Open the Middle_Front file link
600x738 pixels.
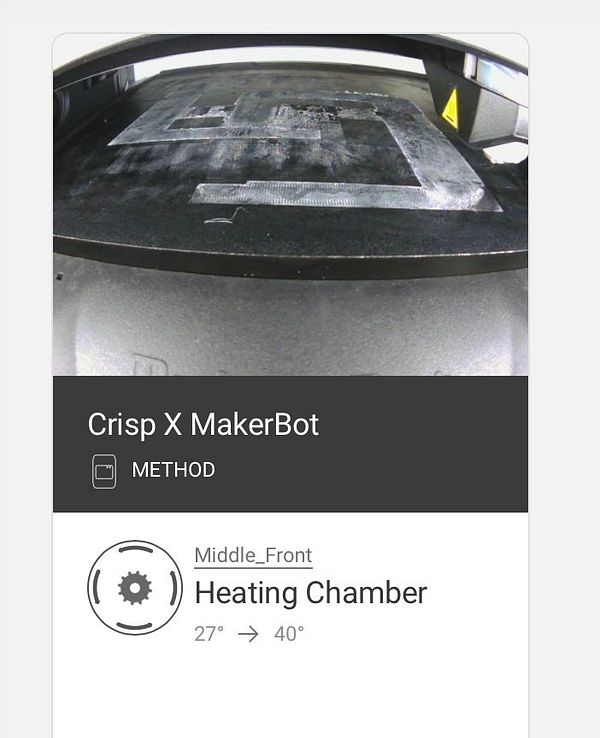tap(253, 556)
